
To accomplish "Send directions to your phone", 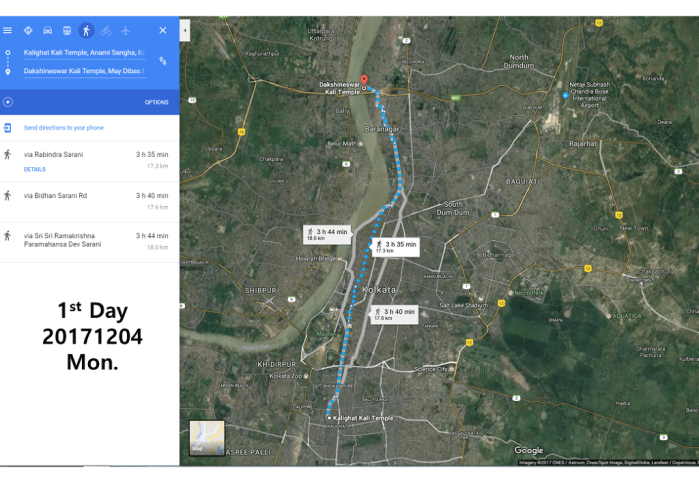I will tap(62, 128).
